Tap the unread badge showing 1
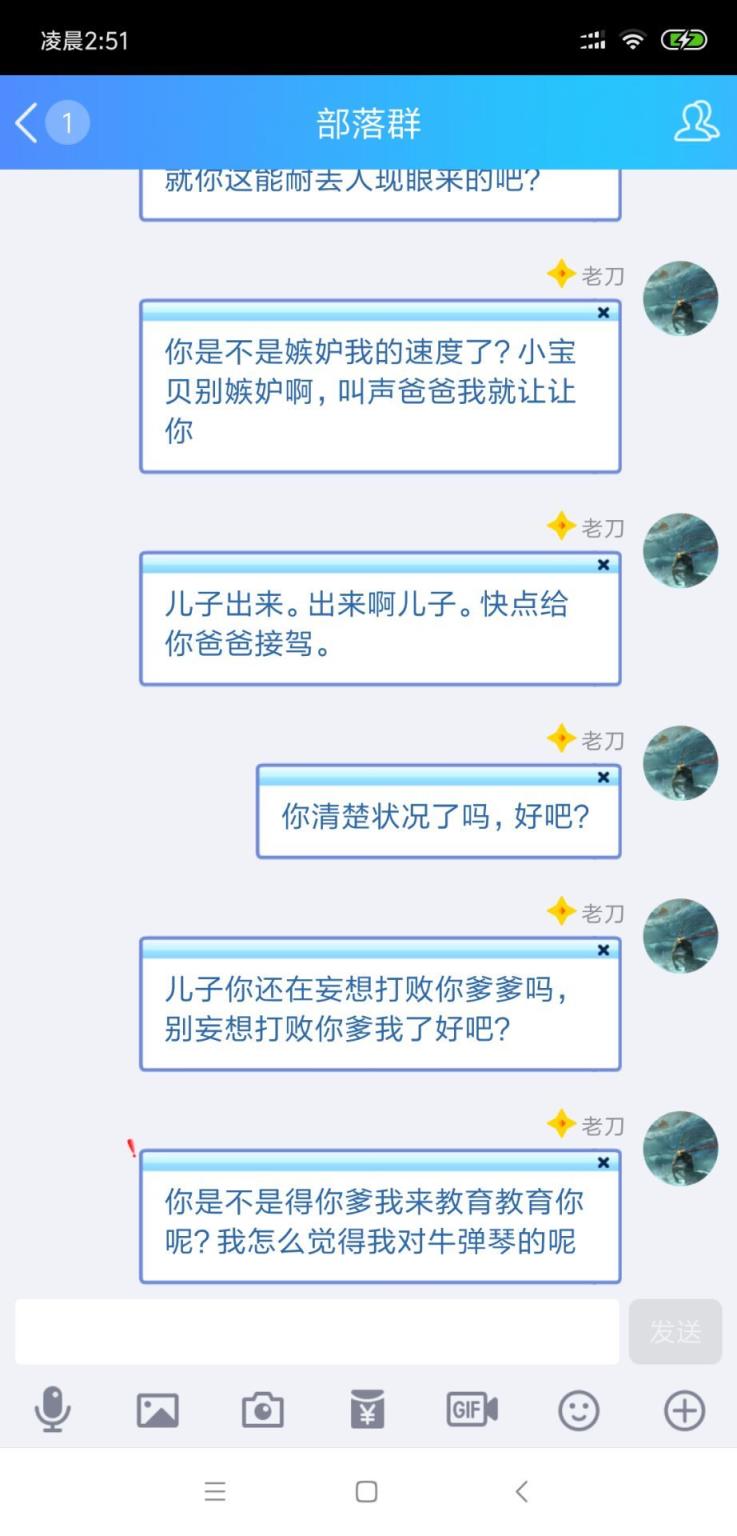This screenshot has height=1536, width=737. pyautogui.click(x=65, y=122)
